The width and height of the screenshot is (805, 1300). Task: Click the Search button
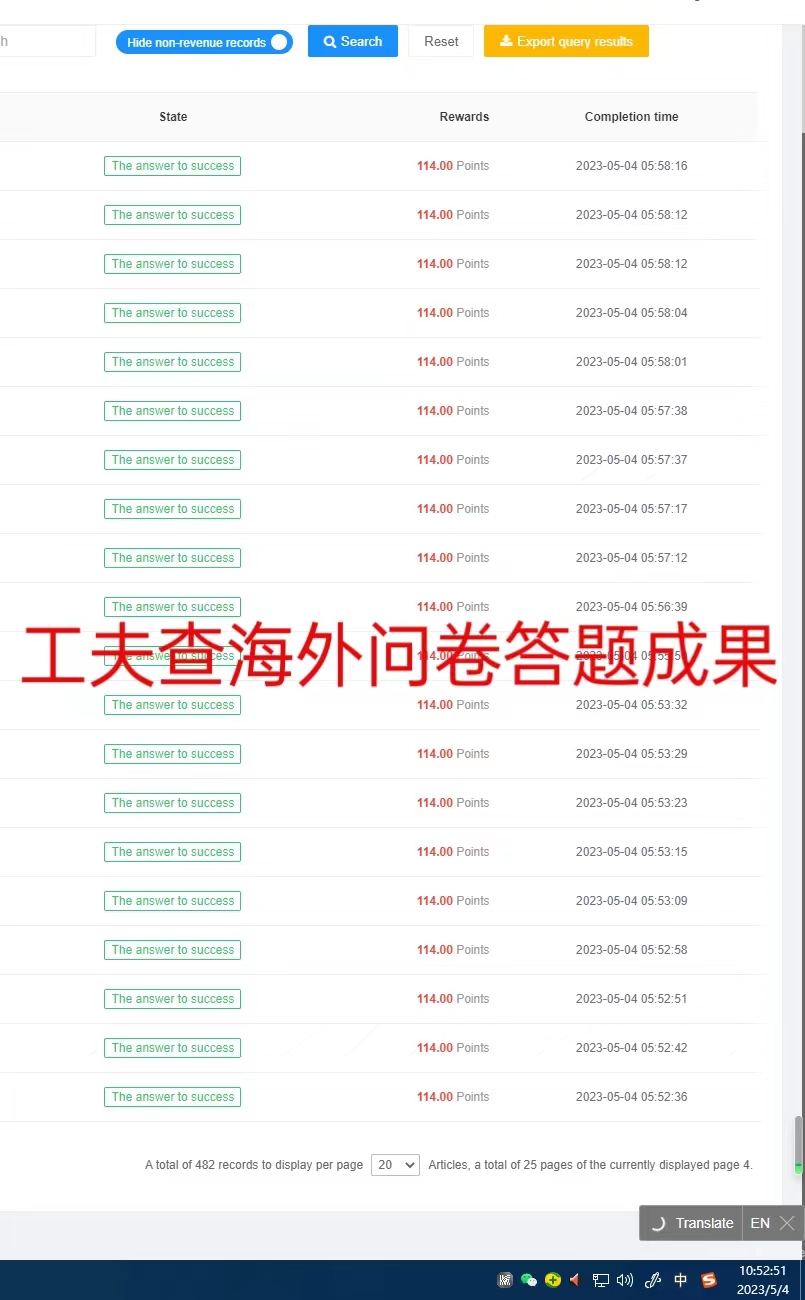352,40
